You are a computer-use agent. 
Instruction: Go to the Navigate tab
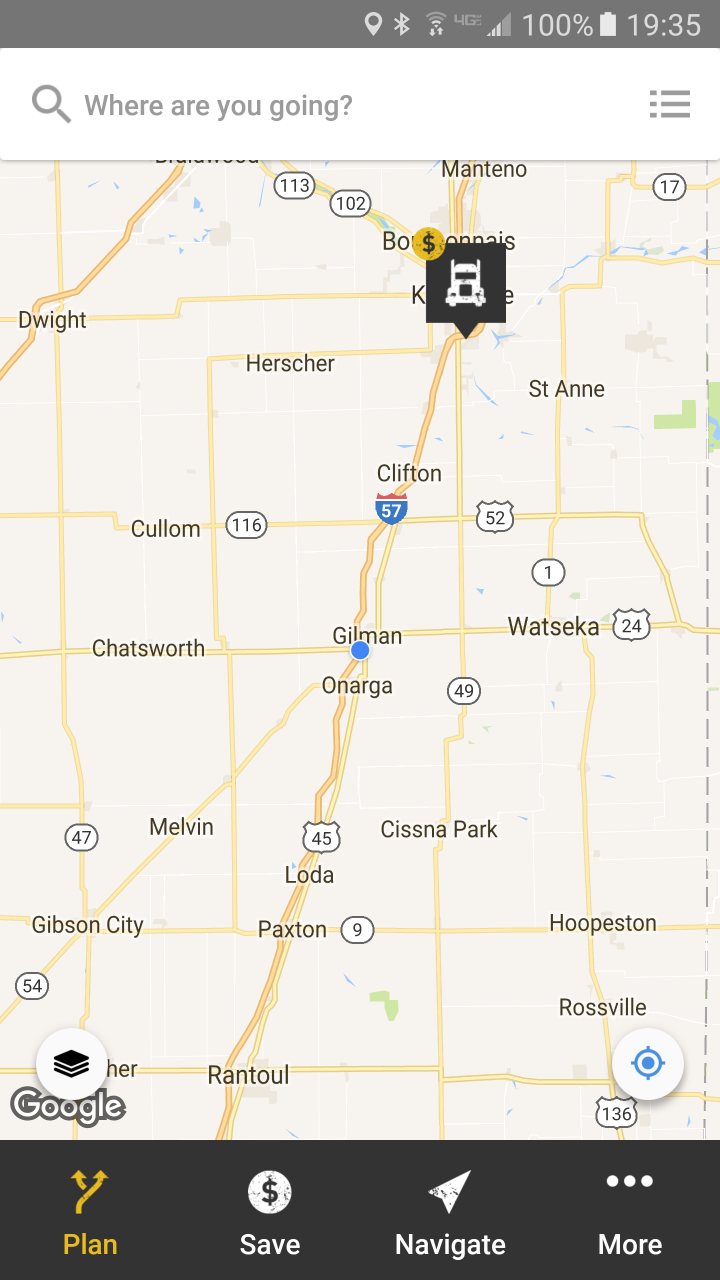pyautogui.click(x=450, y=1211)
